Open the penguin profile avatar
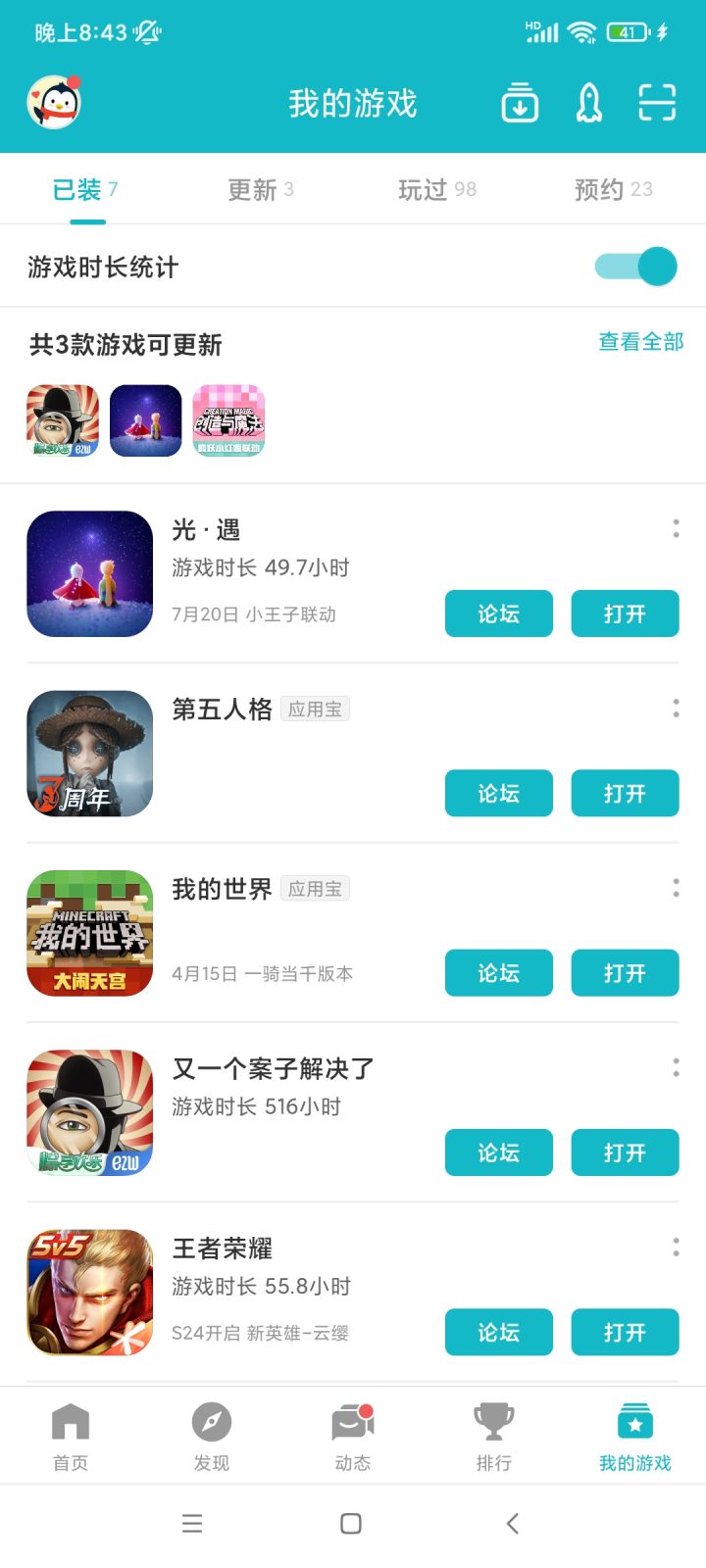 coord(54,103)
